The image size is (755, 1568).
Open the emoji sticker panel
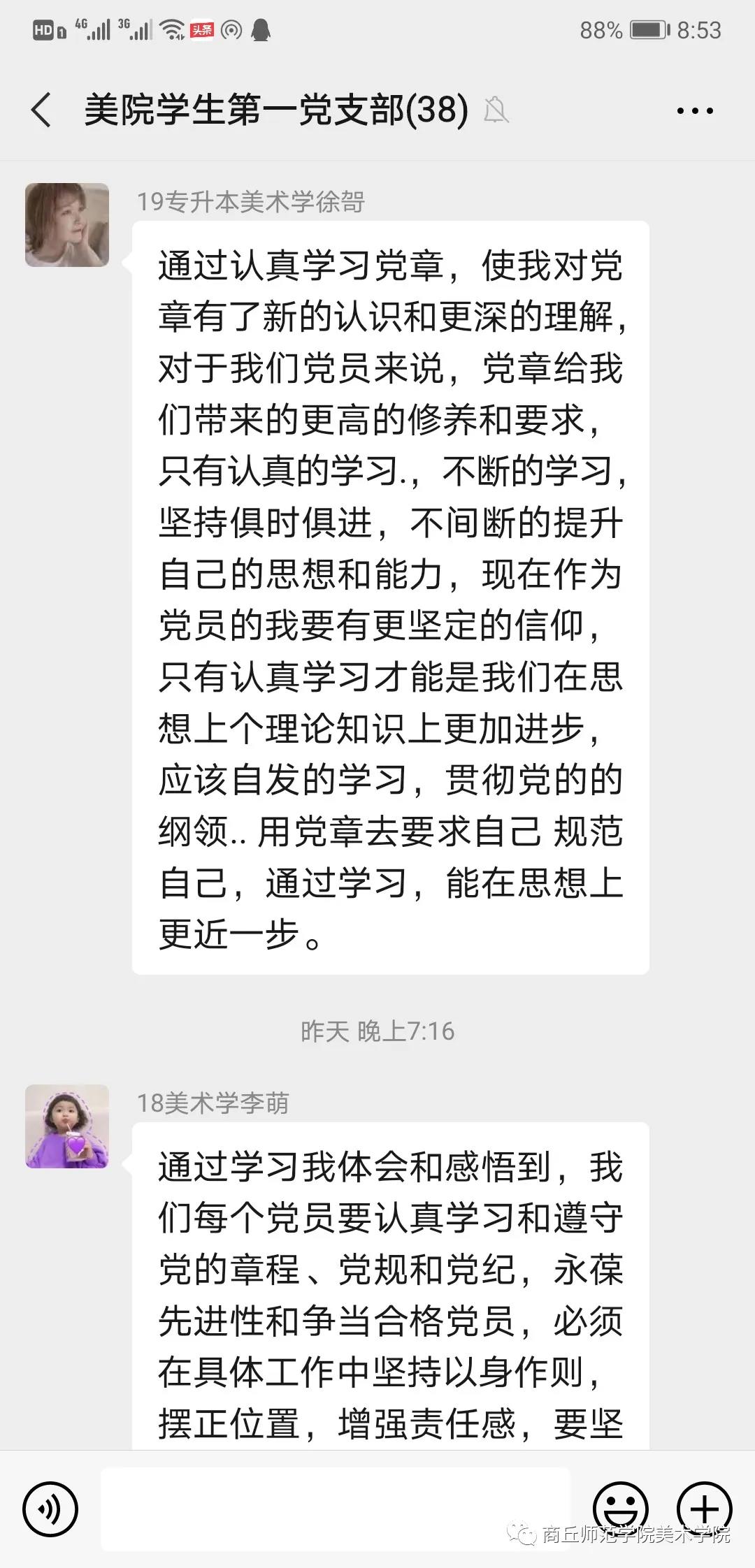pos(620,1508)
